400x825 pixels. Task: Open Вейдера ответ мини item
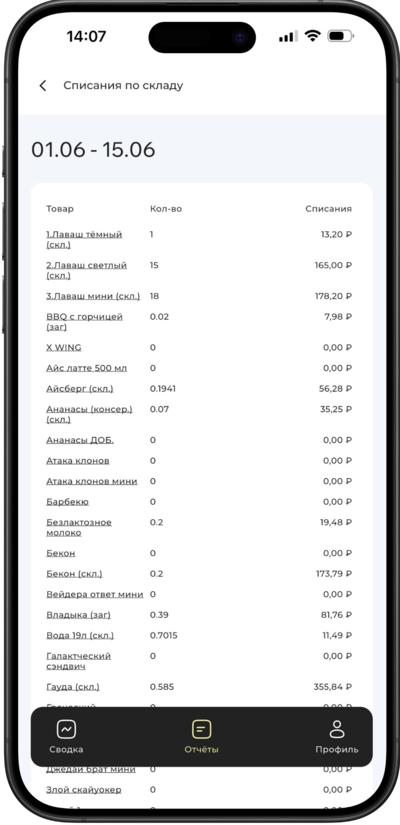point(95,595)
